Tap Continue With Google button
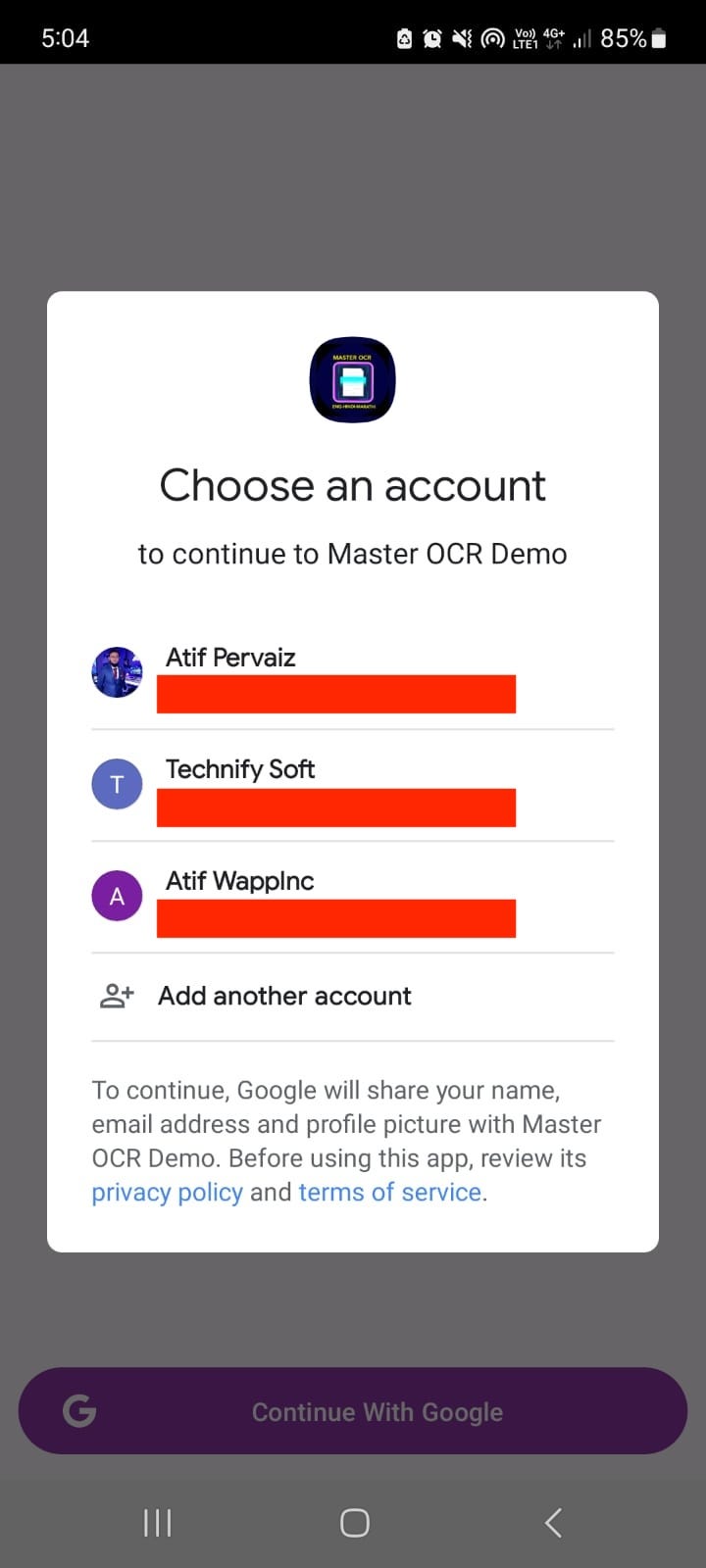 [x=353, y=1411]
